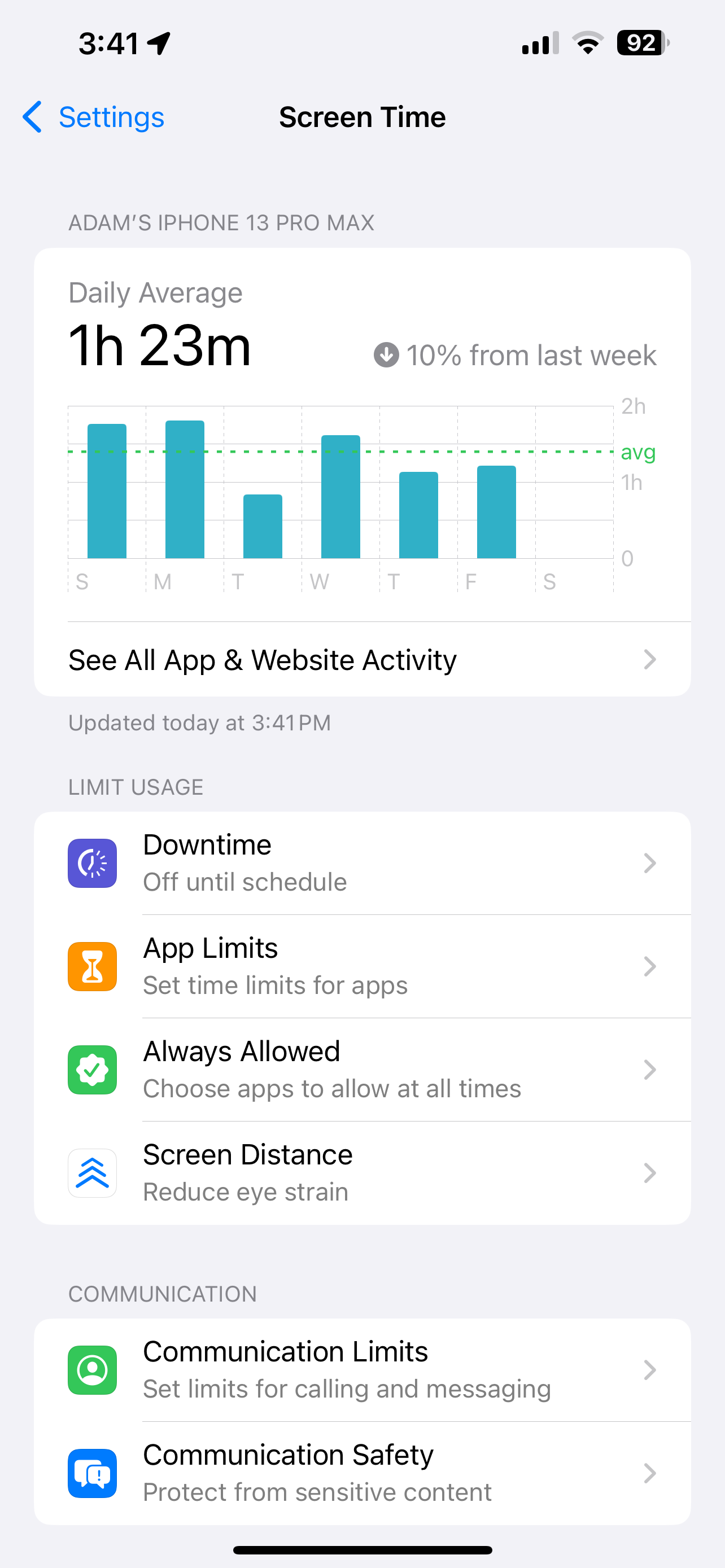The height and width of the screenshot is (1568, 725).
Task: Open App Limits
Action: tap(361, 967)
